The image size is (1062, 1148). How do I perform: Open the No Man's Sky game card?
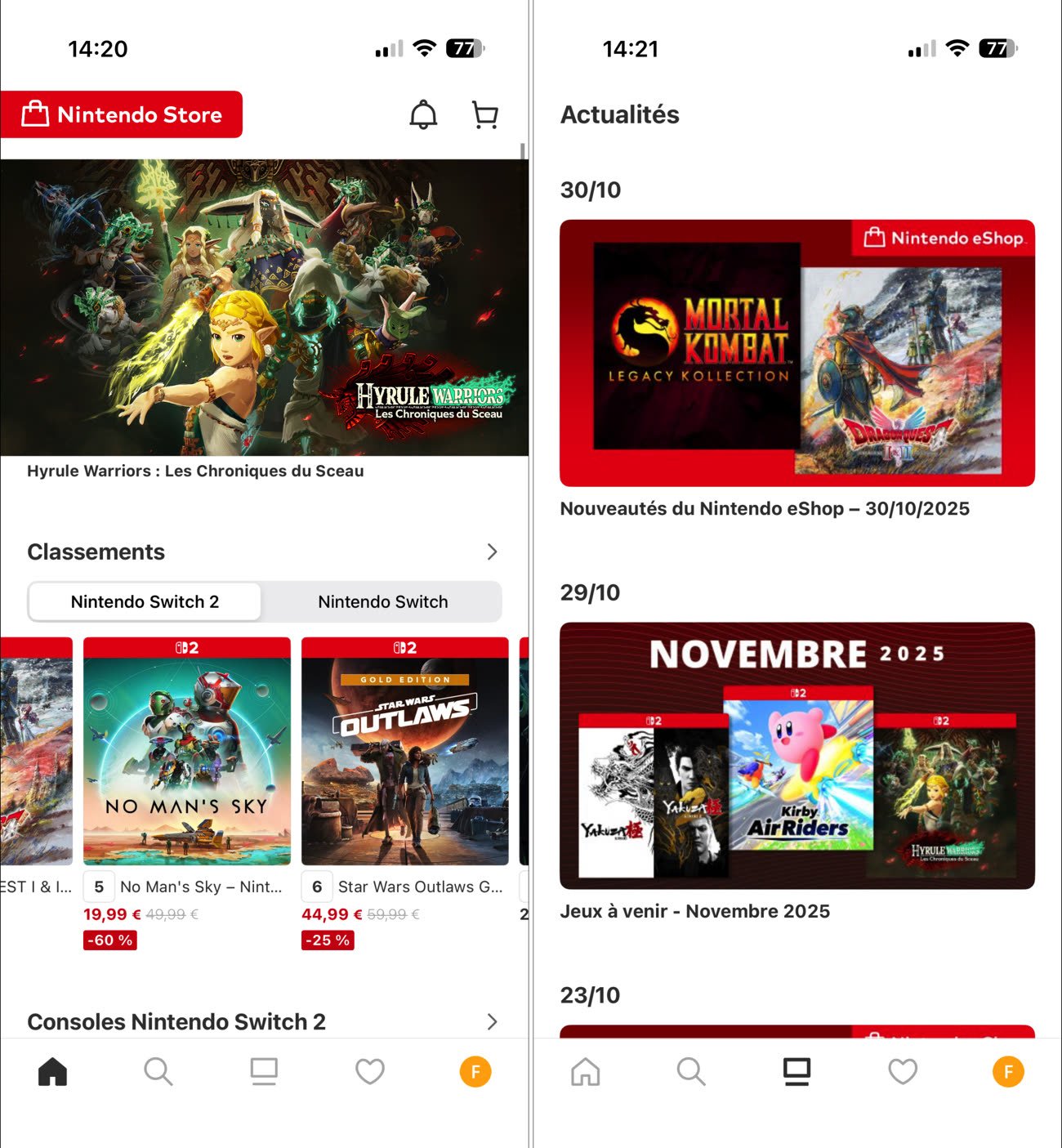[187, 752]
